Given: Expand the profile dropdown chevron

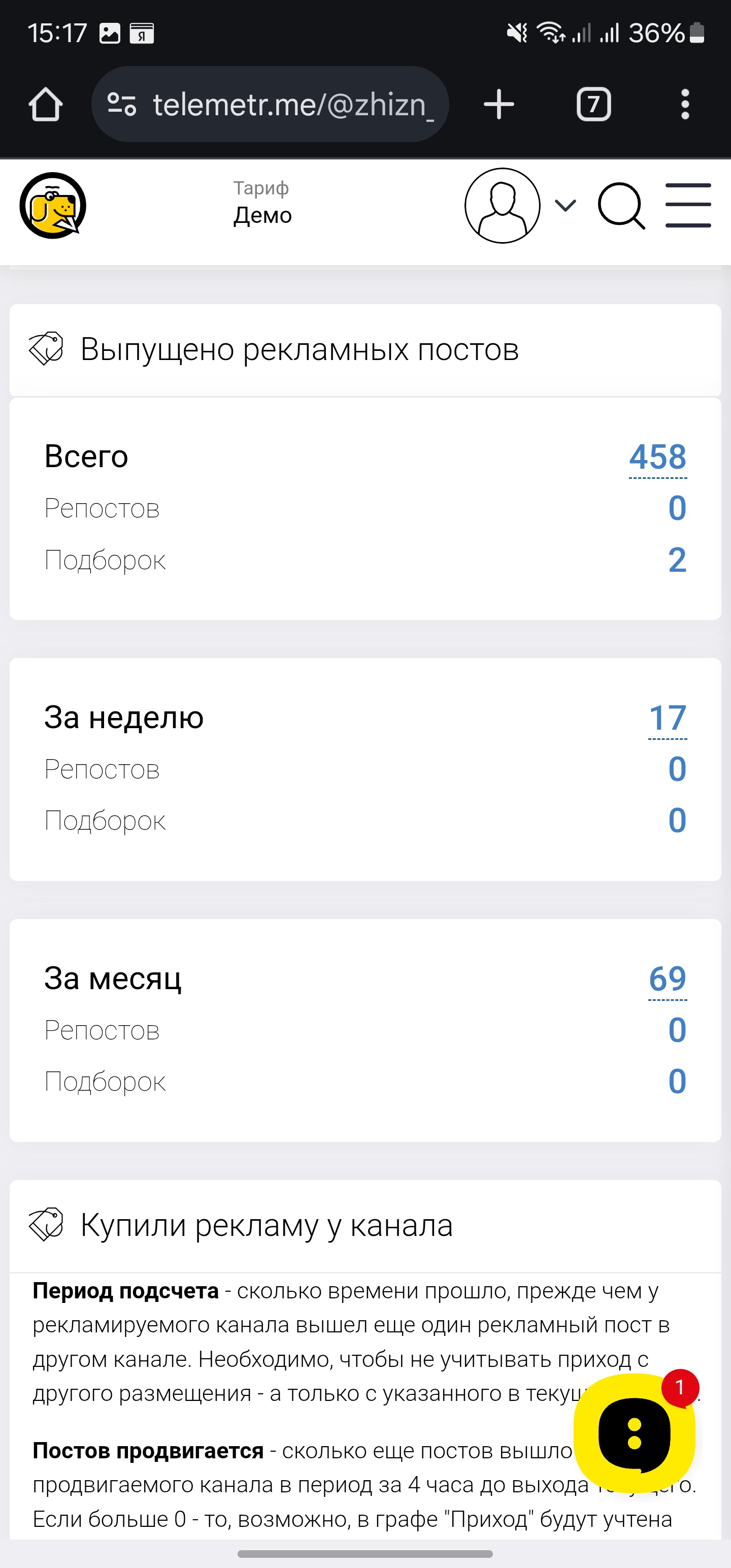Looking at the screenshot, I should click(566, 206).
